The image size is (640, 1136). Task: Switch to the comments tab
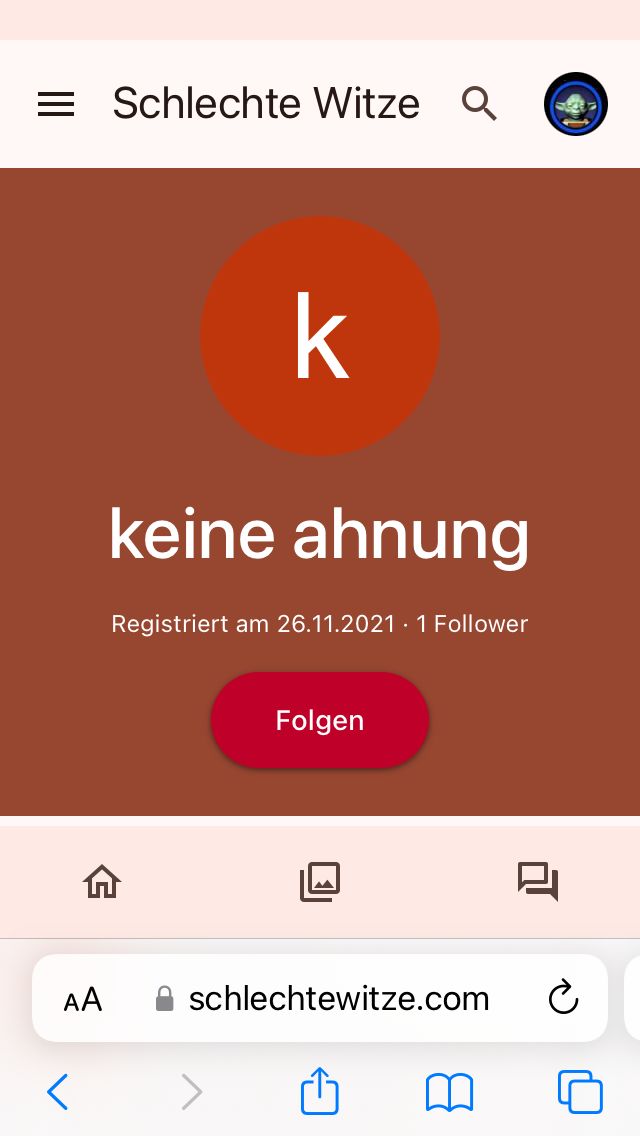tap(538, 882)
